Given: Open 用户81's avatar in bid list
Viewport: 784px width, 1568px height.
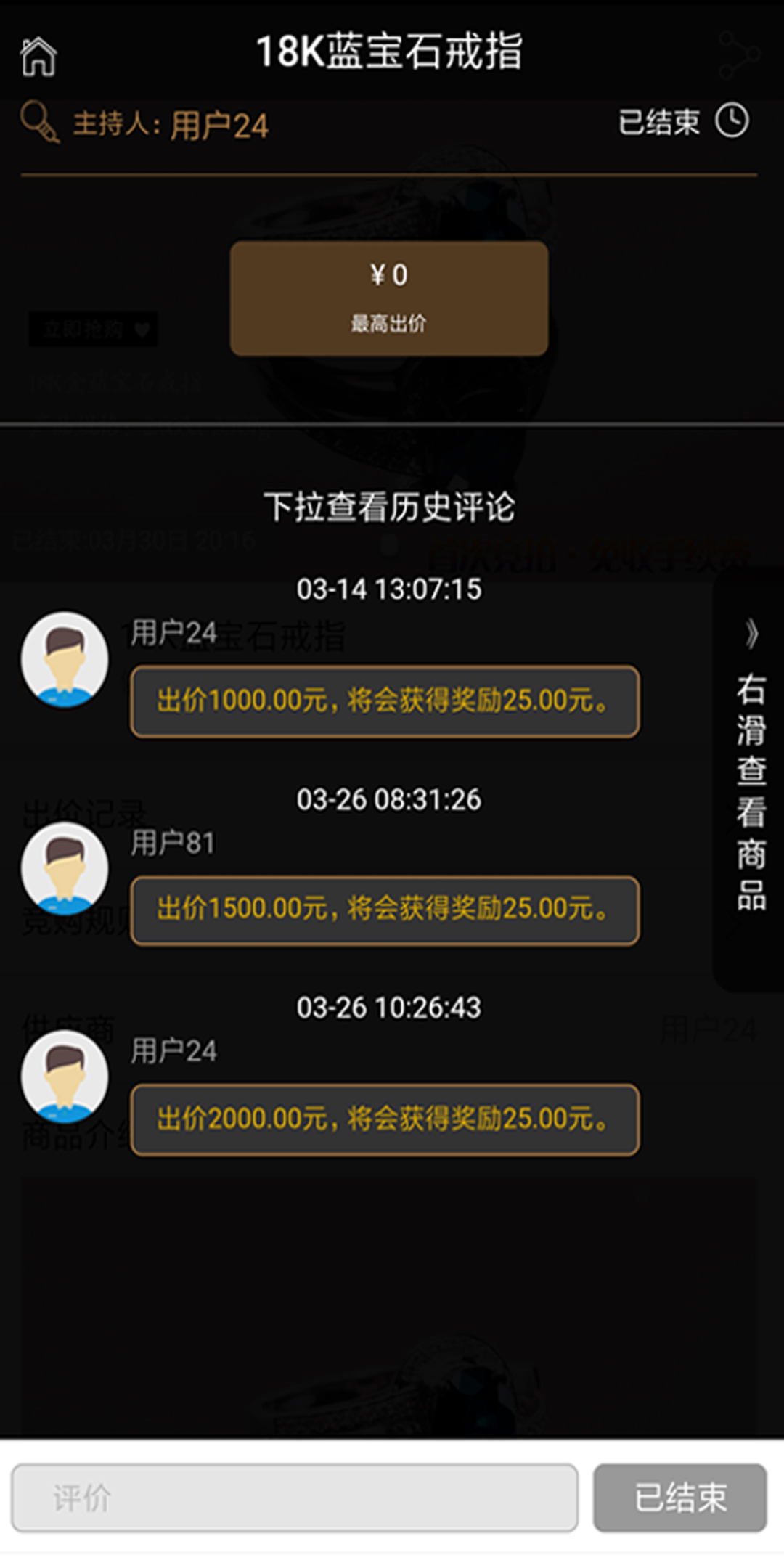Looking at the screenshot, I should (65, 869).
